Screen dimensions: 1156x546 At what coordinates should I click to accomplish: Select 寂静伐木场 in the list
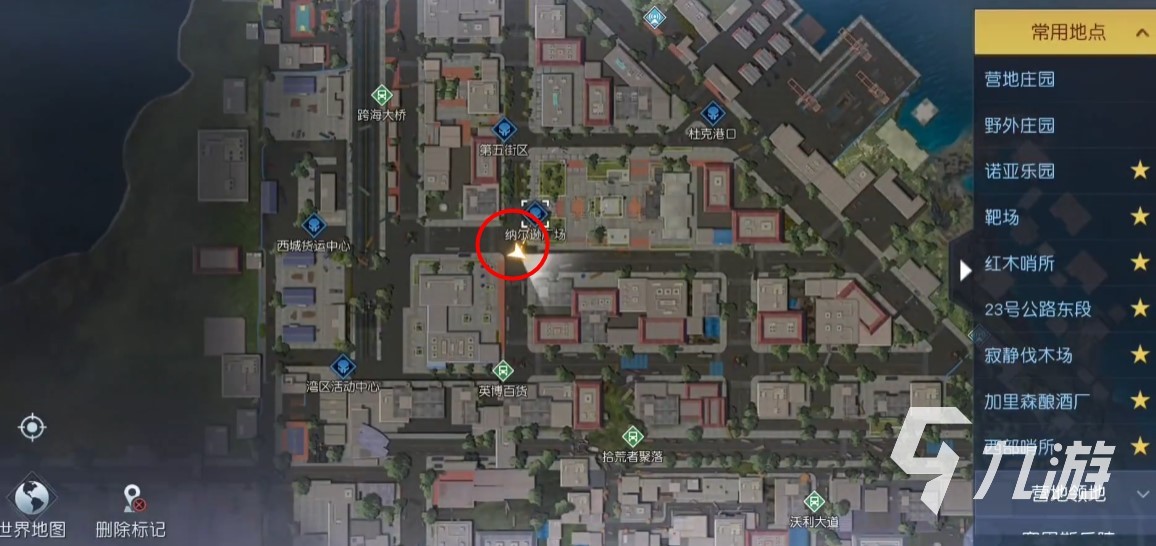coord(1029,354)
